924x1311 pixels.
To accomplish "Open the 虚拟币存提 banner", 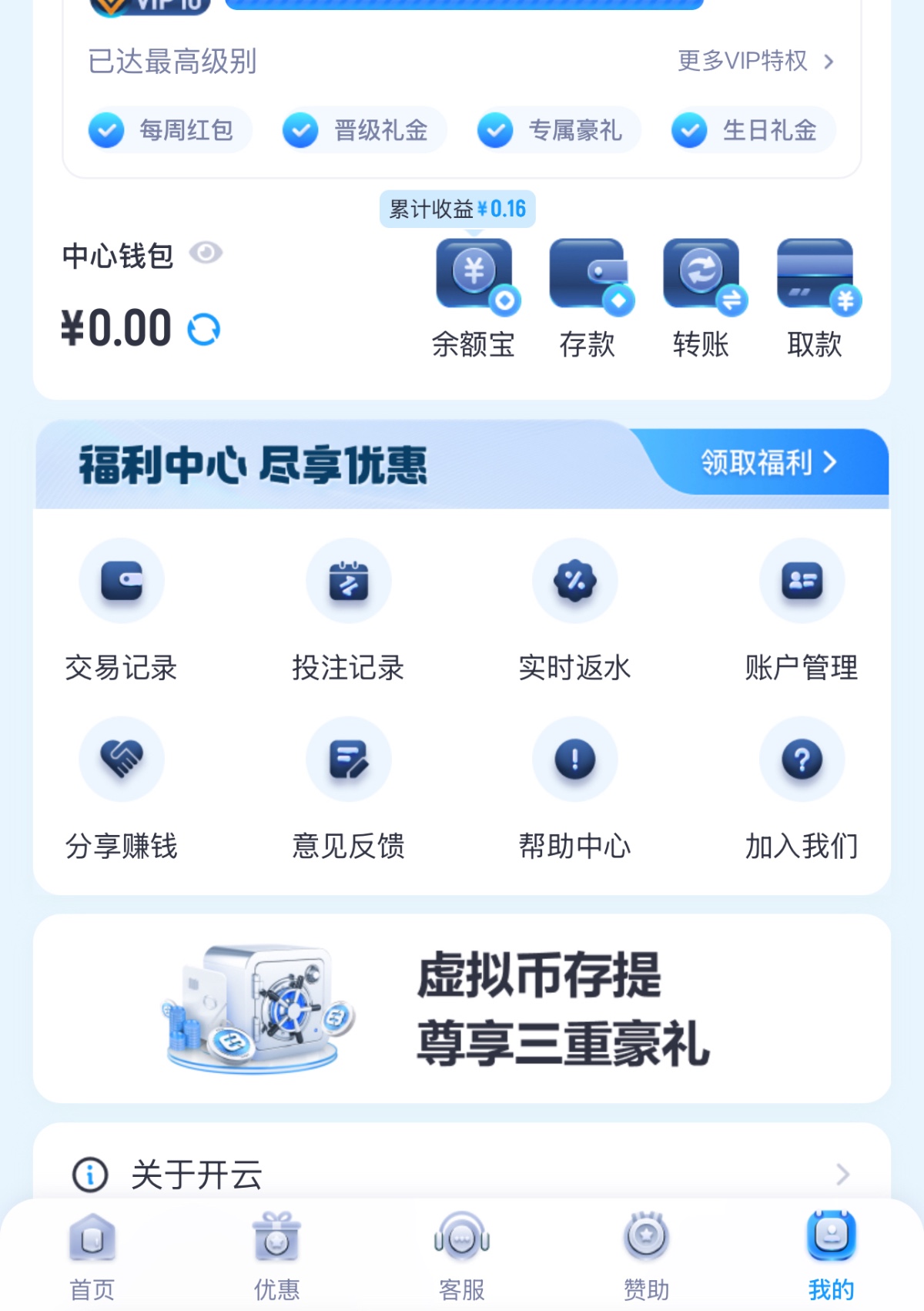I will tap(462, 1008).
